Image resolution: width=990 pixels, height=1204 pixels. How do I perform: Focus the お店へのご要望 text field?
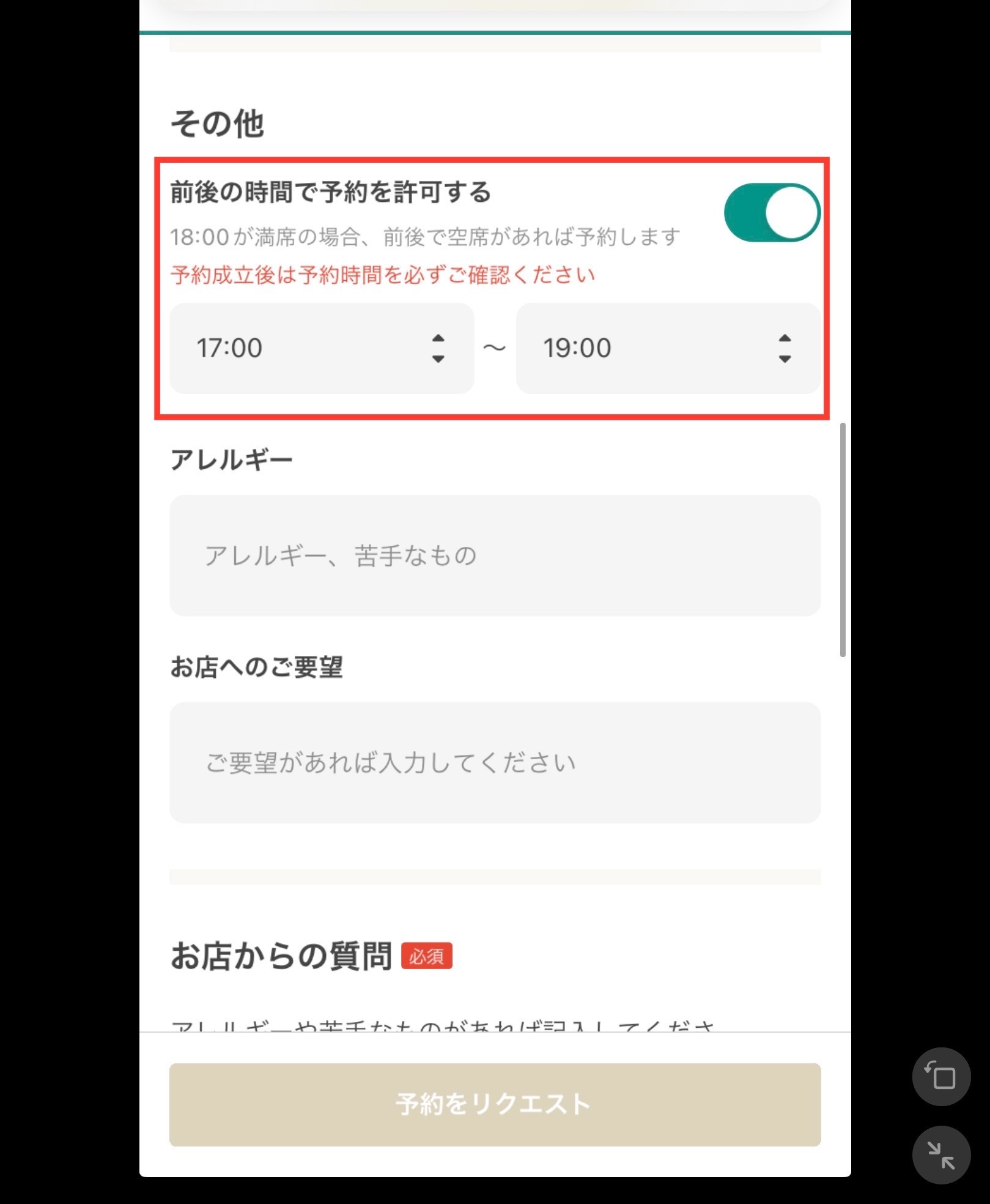[x=494, y=762]
